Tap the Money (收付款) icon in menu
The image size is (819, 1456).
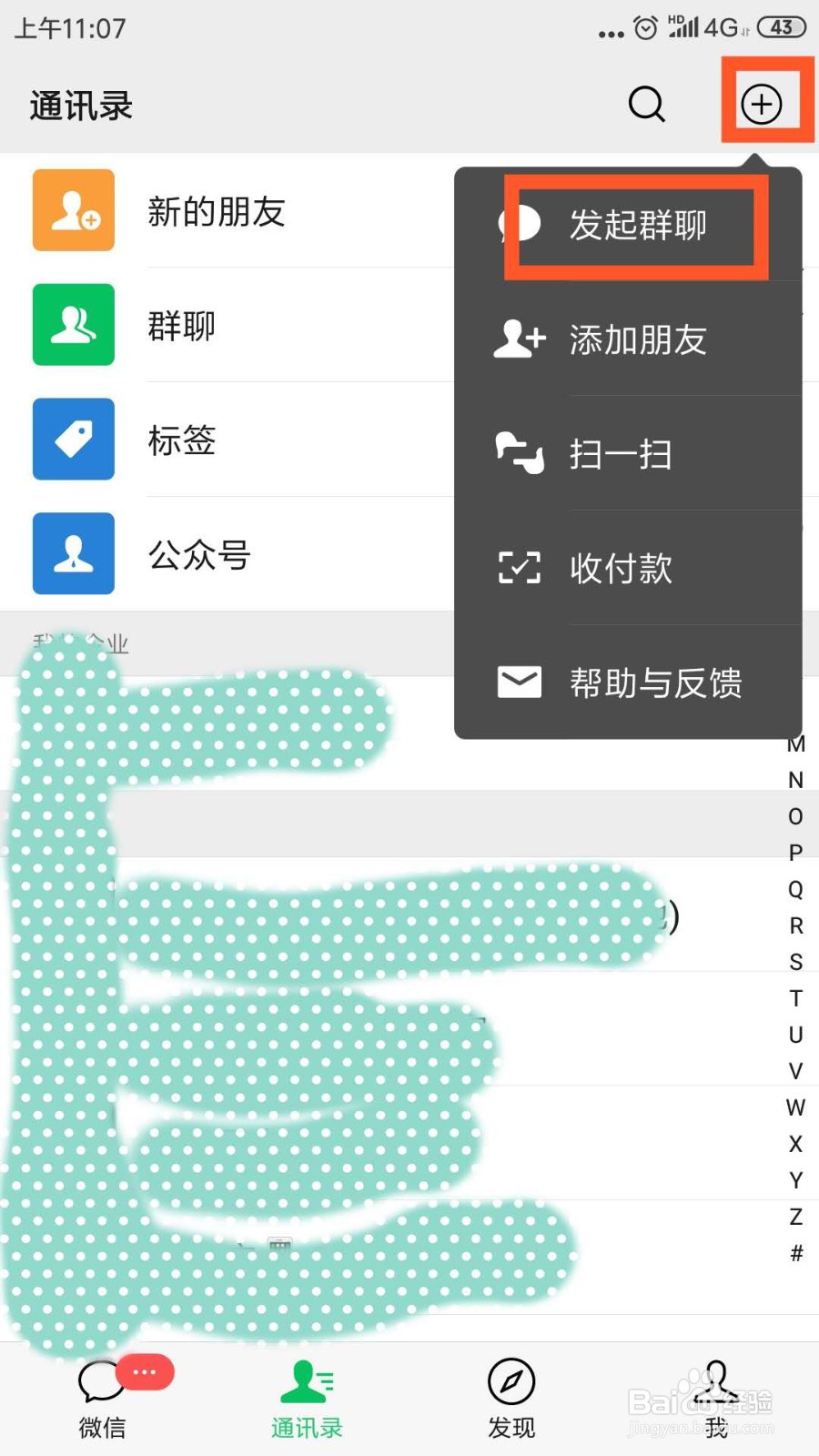[519, 568]
